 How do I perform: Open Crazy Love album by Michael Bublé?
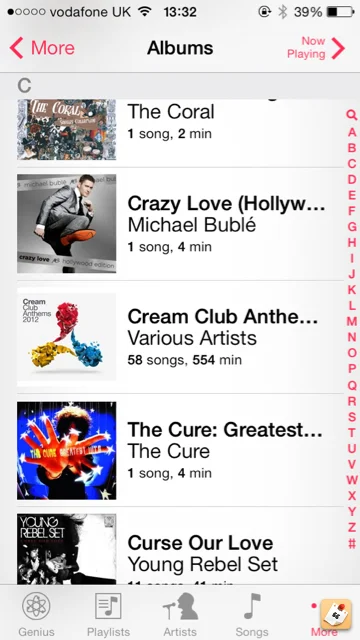point(180,224)
